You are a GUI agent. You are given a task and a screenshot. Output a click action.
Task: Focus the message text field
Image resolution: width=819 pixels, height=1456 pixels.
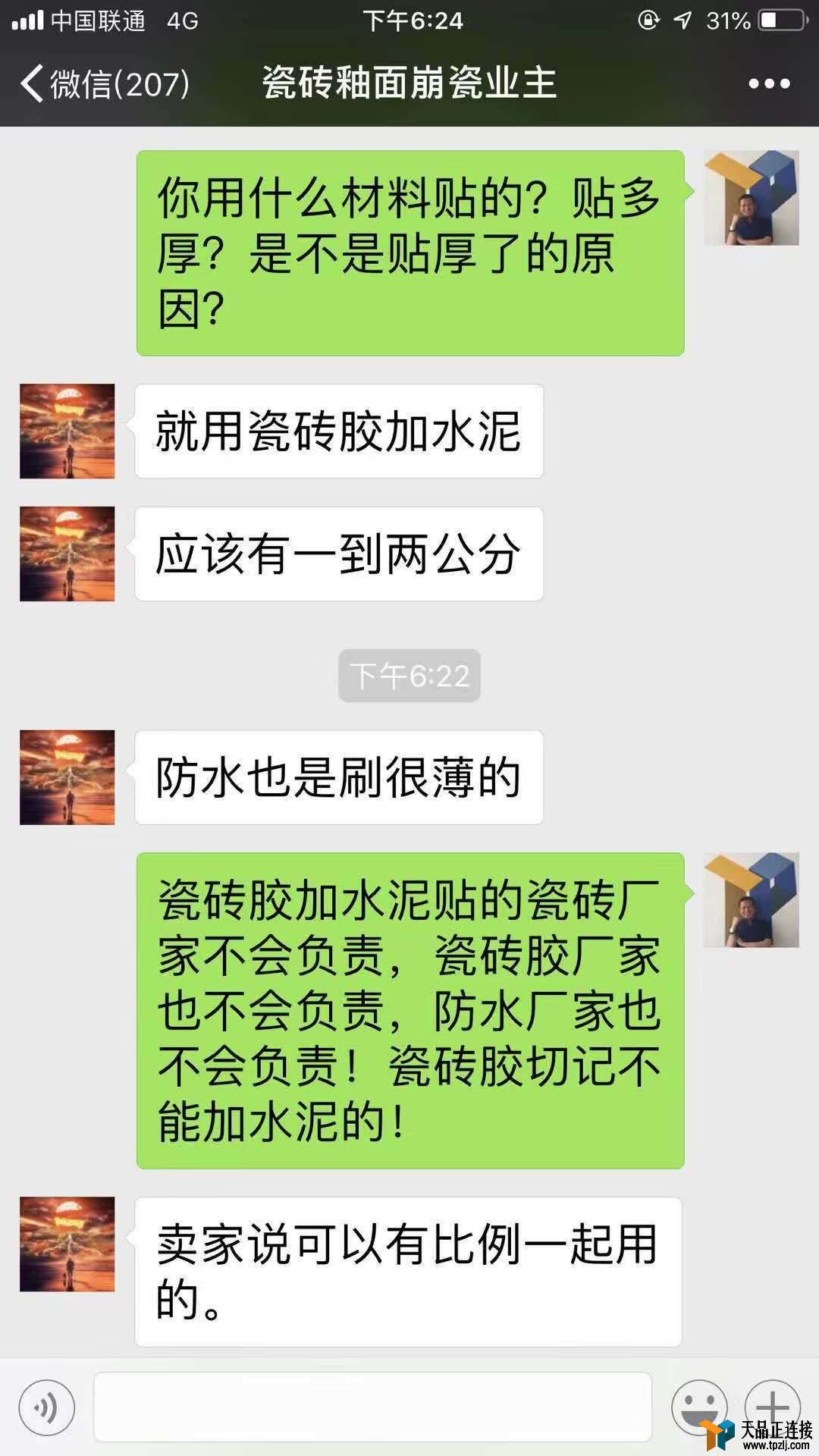tap(372, 1407)
